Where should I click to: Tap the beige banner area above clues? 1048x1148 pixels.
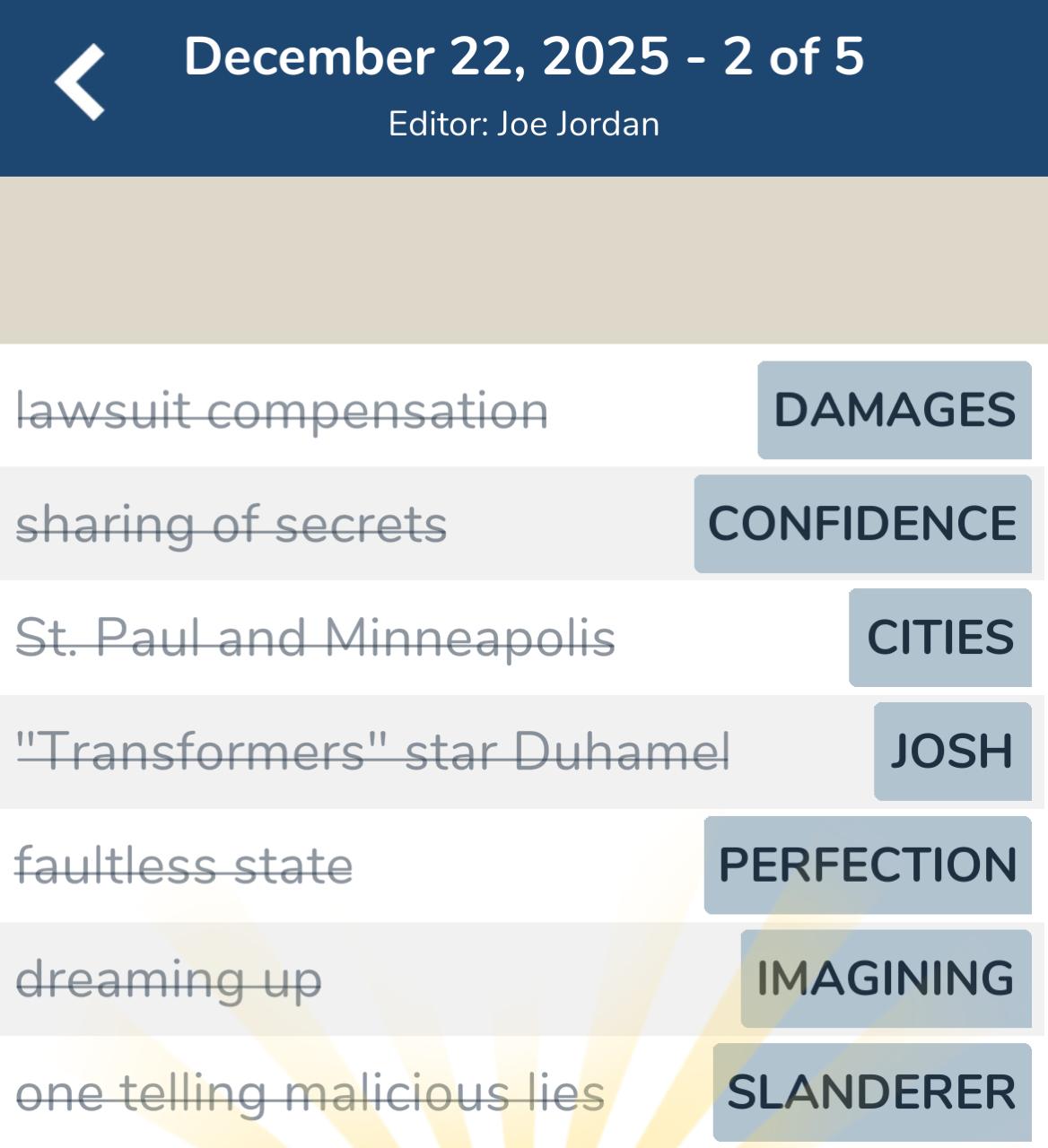tap(524, 260)
